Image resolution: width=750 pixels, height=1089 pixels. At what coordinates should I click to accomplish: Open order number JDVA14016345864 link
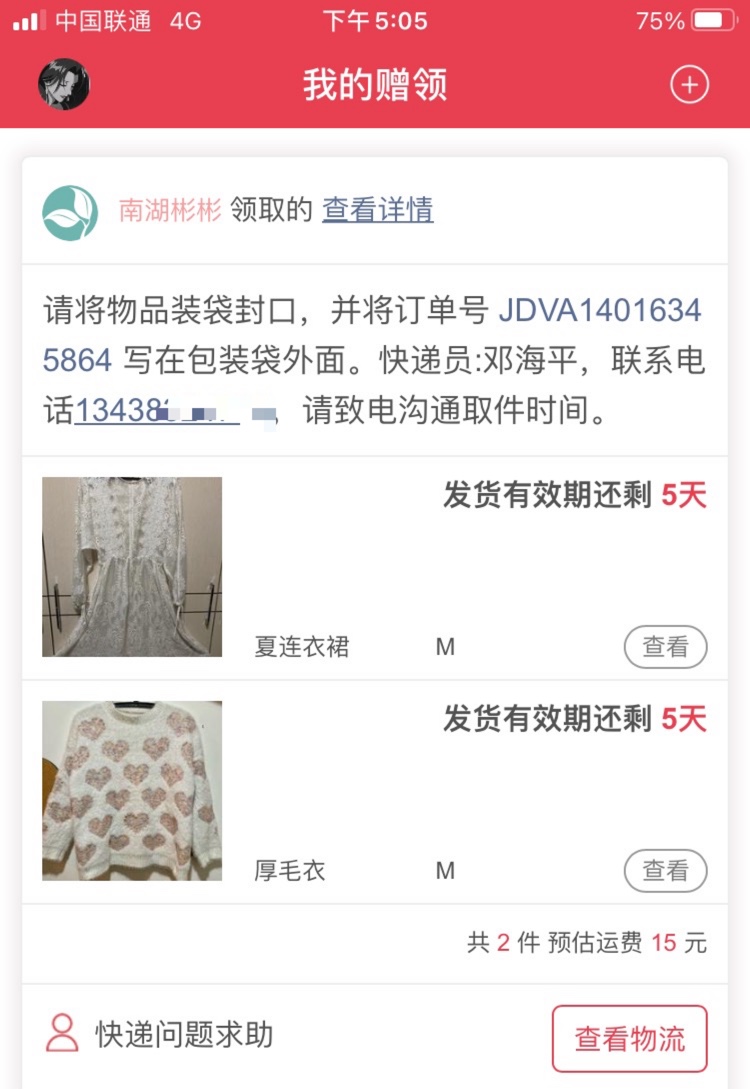(x=599, y=311)
